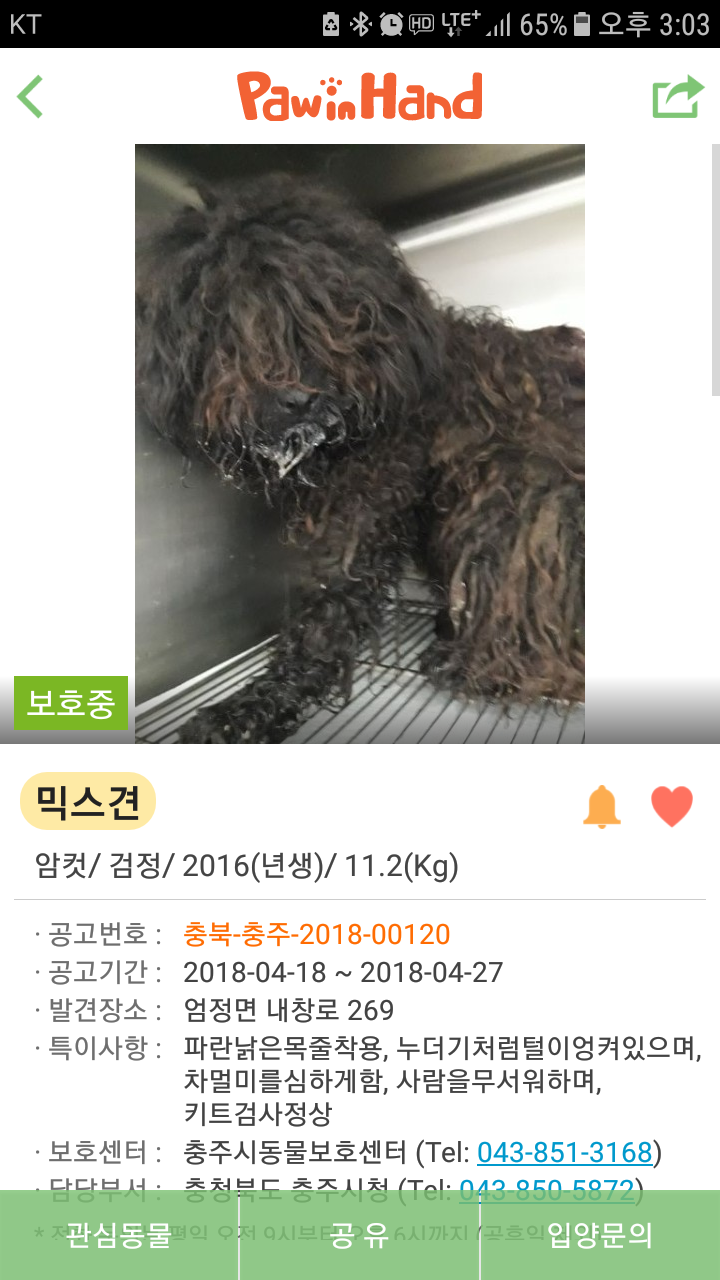Tap the 공유 share button
The image size is (720, 1280).
tap(360, 1236)
